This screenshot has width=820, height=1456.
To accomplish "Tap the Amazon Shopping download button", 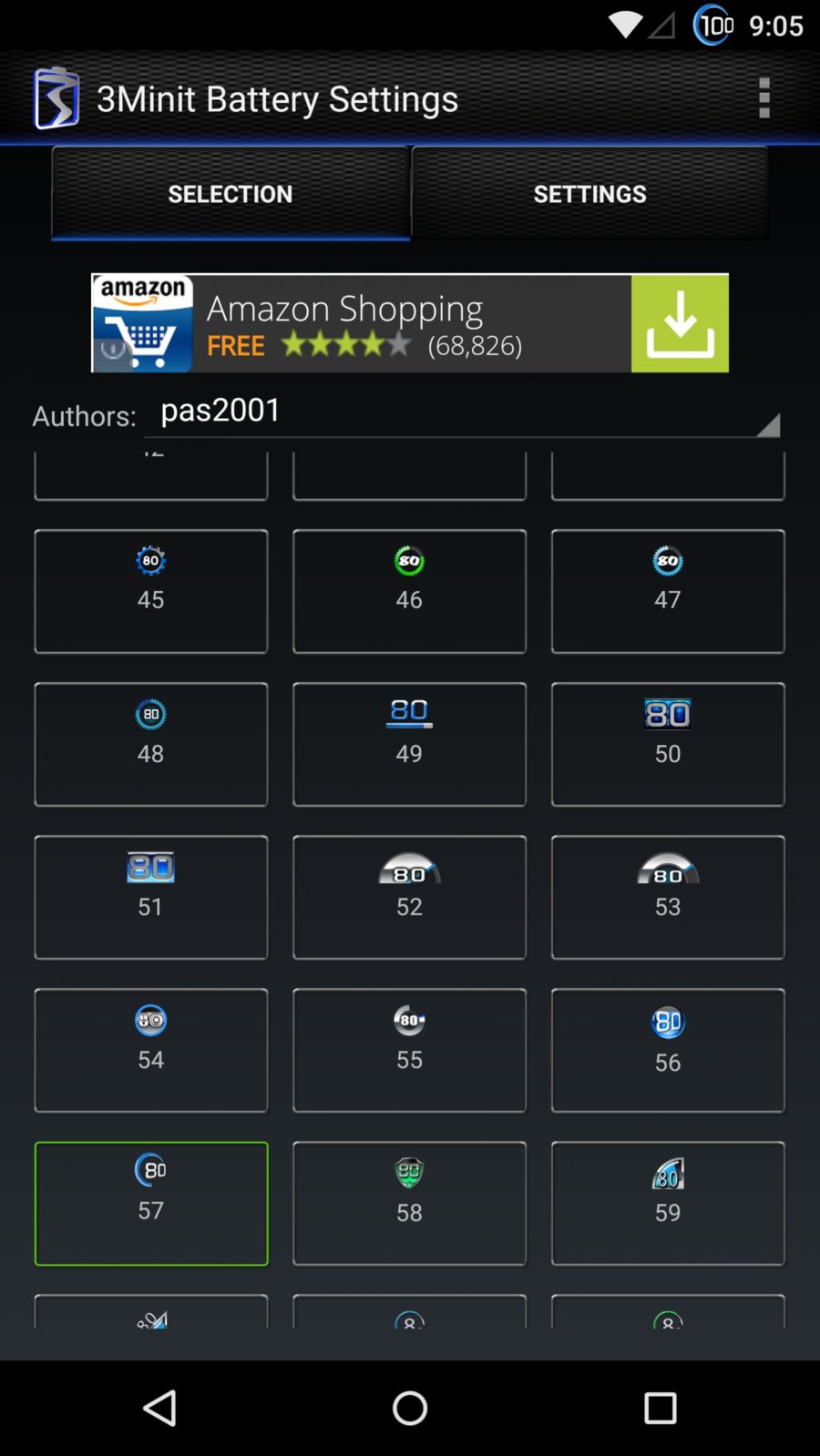I will pos(680,323).
